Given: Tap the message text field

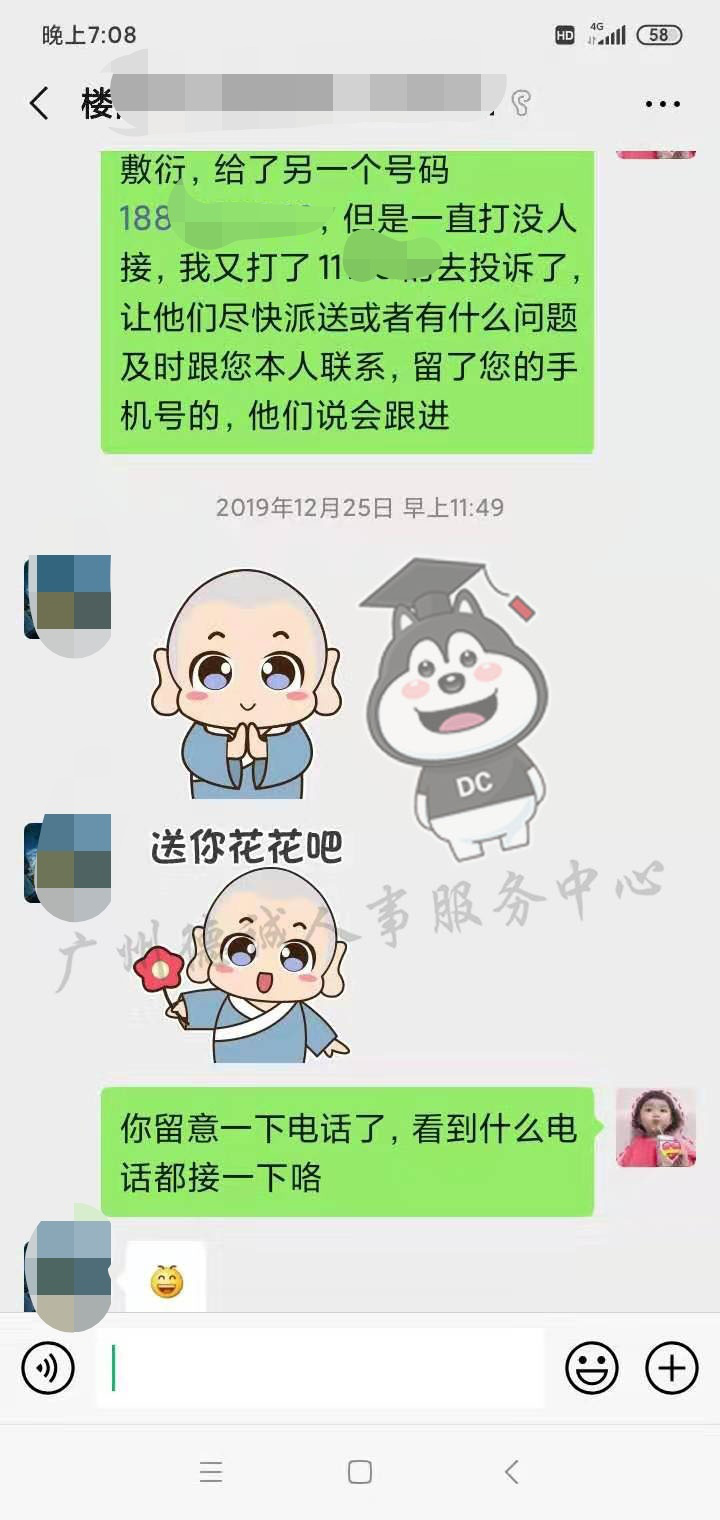Looking at the screenshot, I should click(x=320, y=1367).
